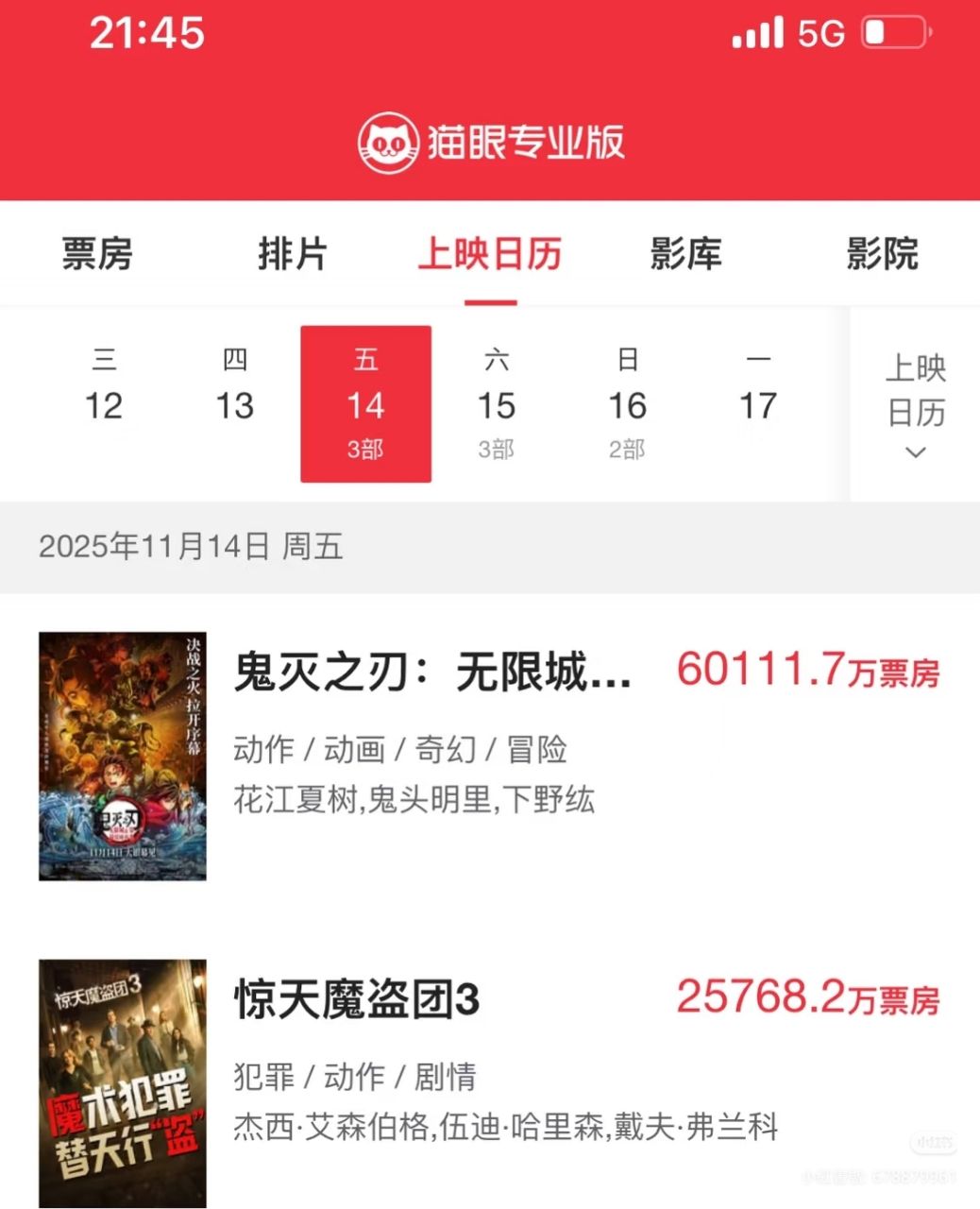Select Sunday the 16th
The height and width of the screenshot is (1209, 980).
point(627,403)
